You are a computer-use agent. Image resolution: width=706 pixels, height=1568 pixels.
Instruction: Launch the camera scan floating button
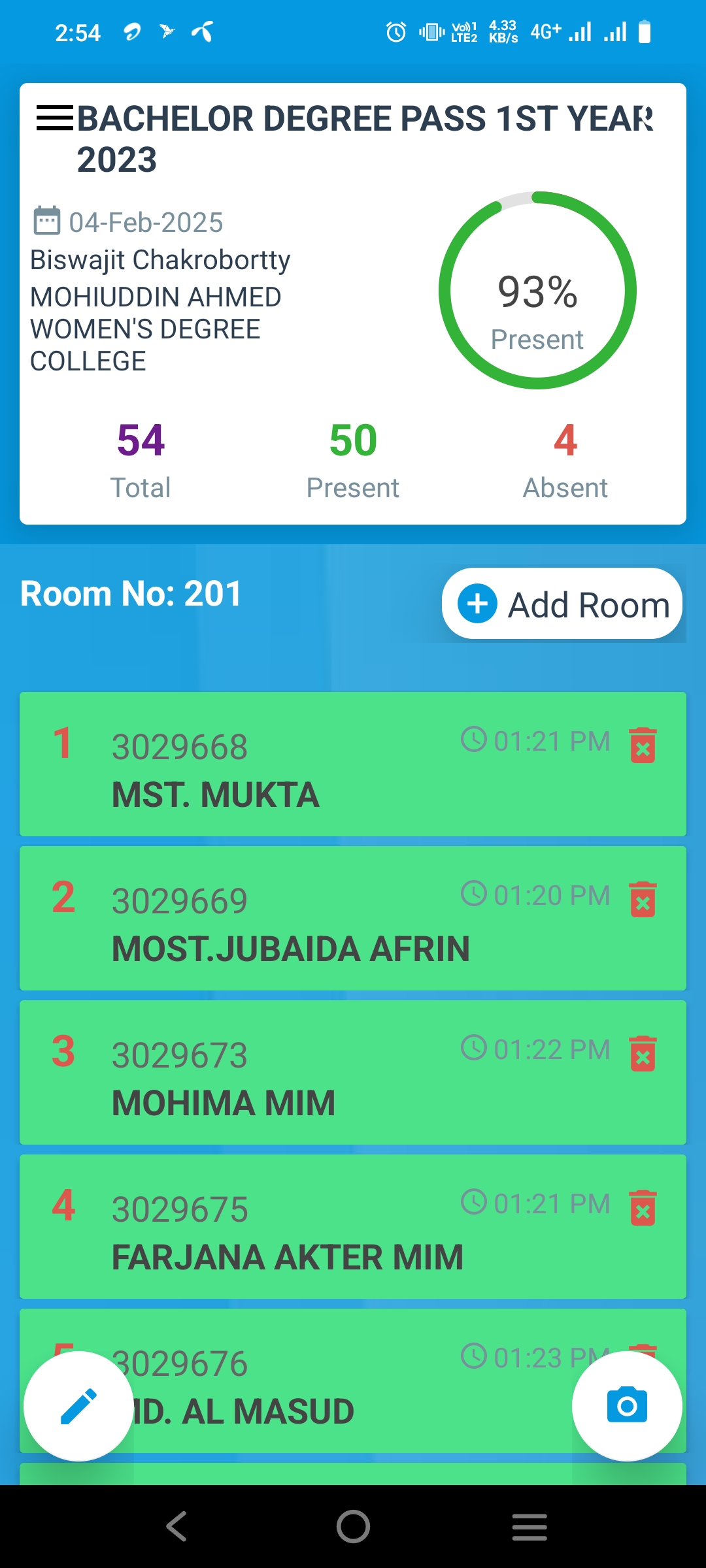point(627,1406)
